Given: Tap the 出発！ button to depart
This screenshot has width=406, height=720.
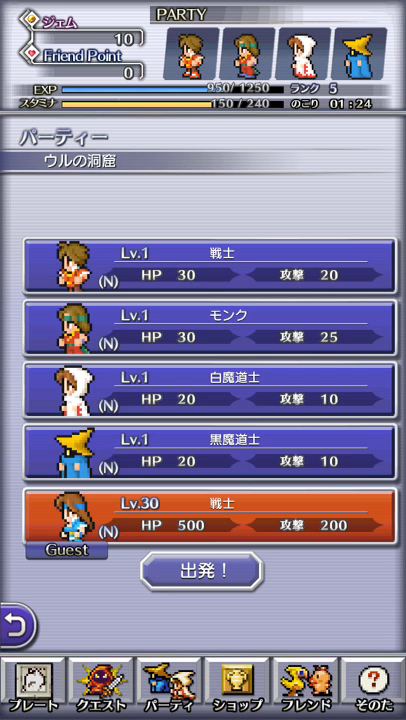Looking at the screenshot, I should [202, 571].
